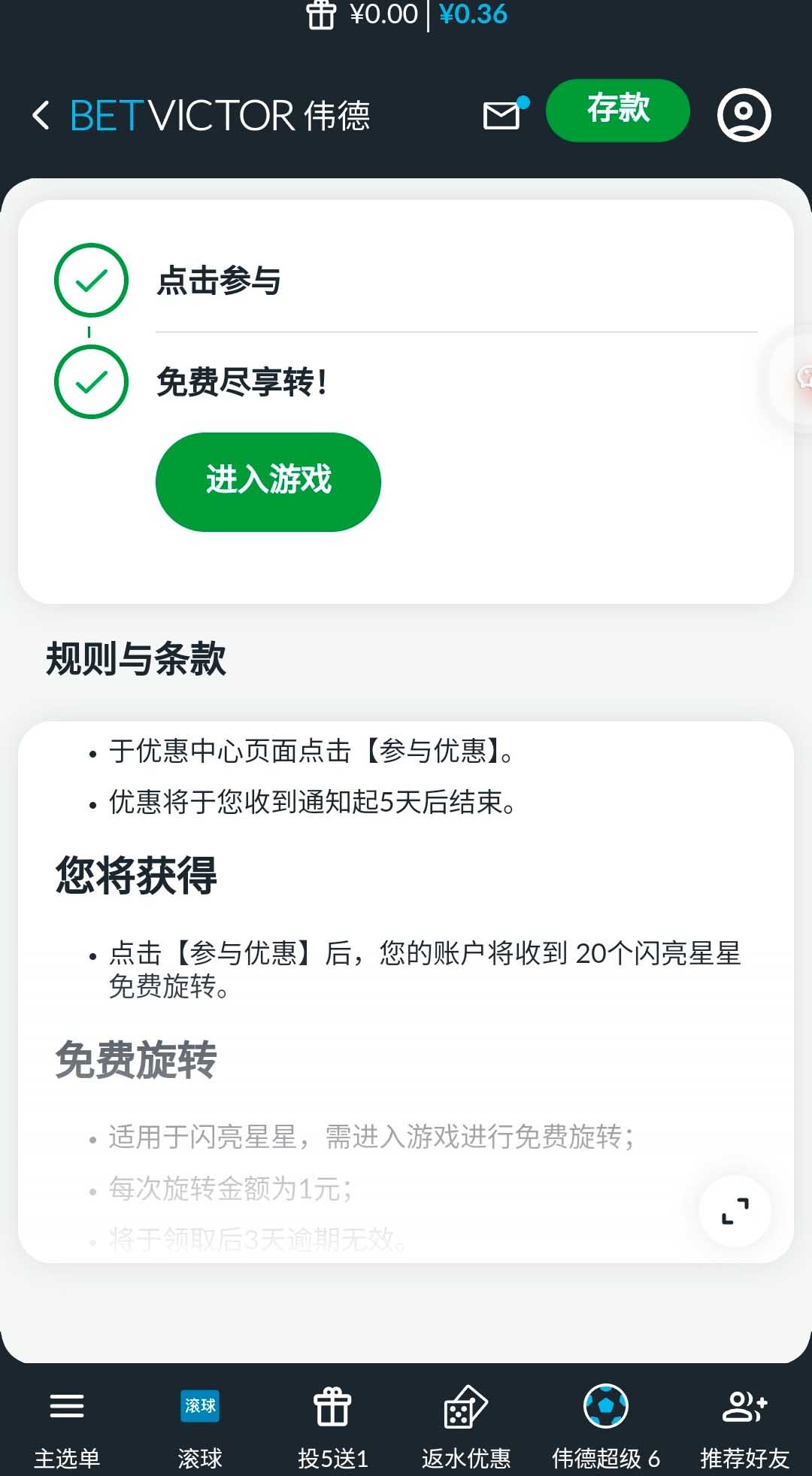Tap the green 存款 deposit button

pyautogui.click(x=618, y=110)
